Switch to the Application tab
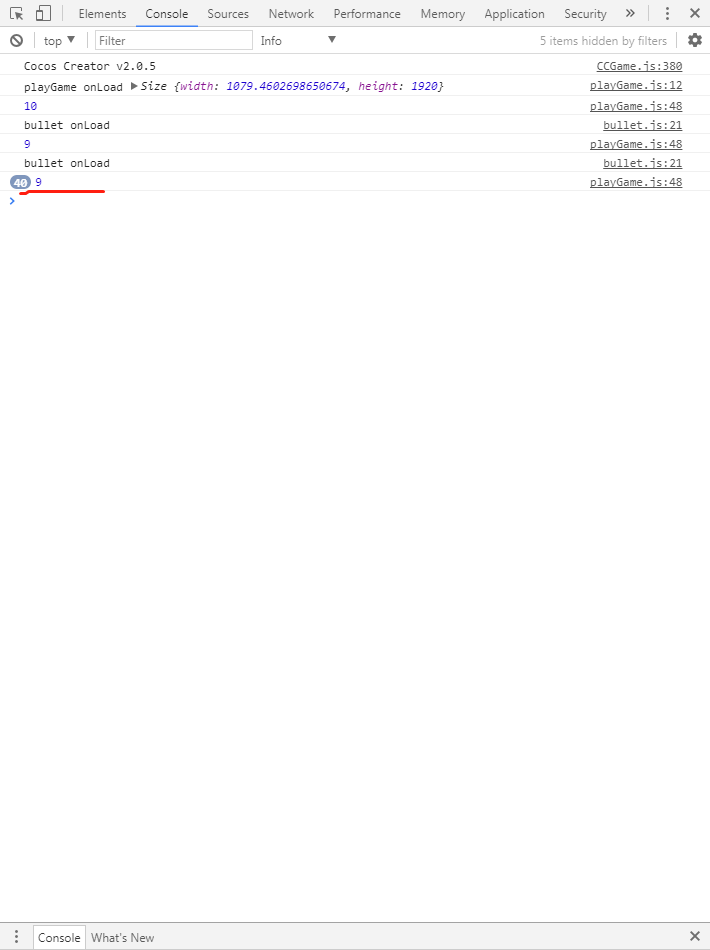Screen dimensions: 710x950 click(x=514, y=14)
